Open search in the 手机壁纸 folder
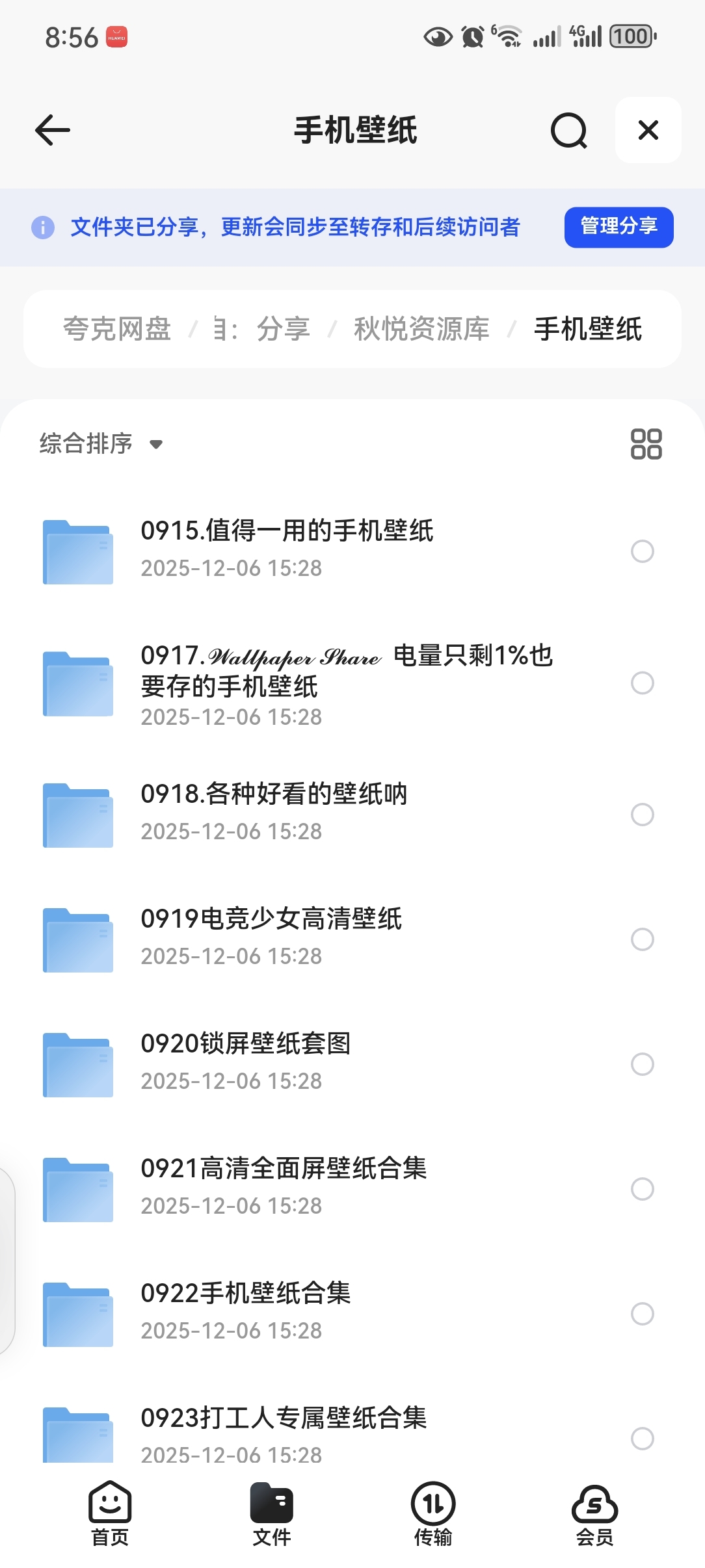The image size is (705, 1568). 568,130
